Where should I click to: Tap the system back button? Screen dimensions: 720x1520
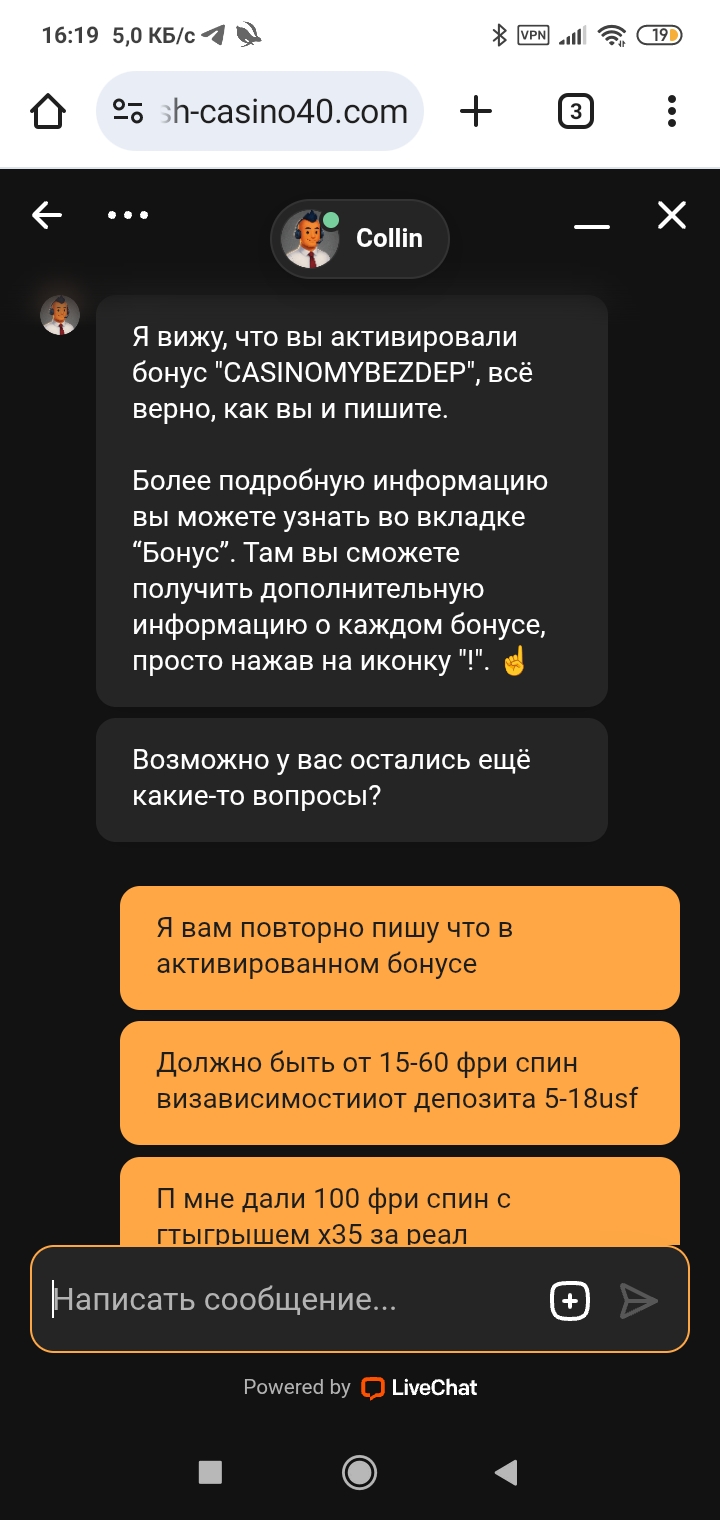coord(506,1471)
